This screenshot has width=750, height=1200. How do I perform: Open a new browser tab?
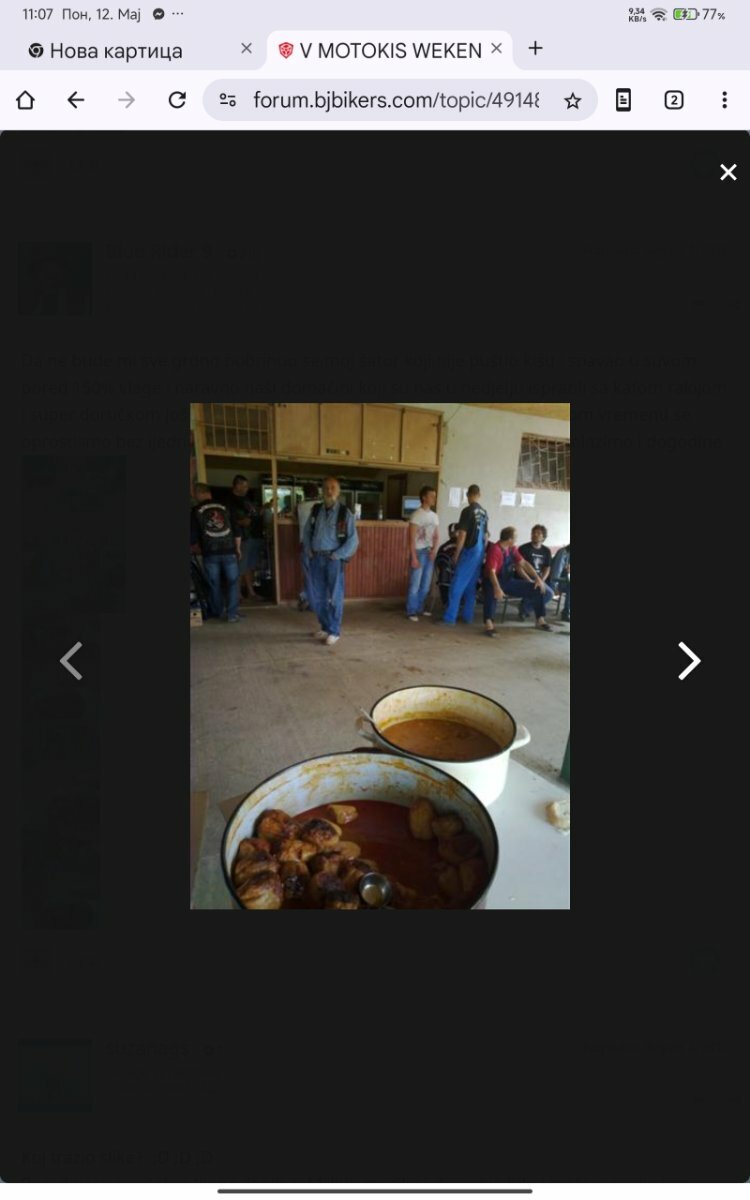[x=535, y=48]
